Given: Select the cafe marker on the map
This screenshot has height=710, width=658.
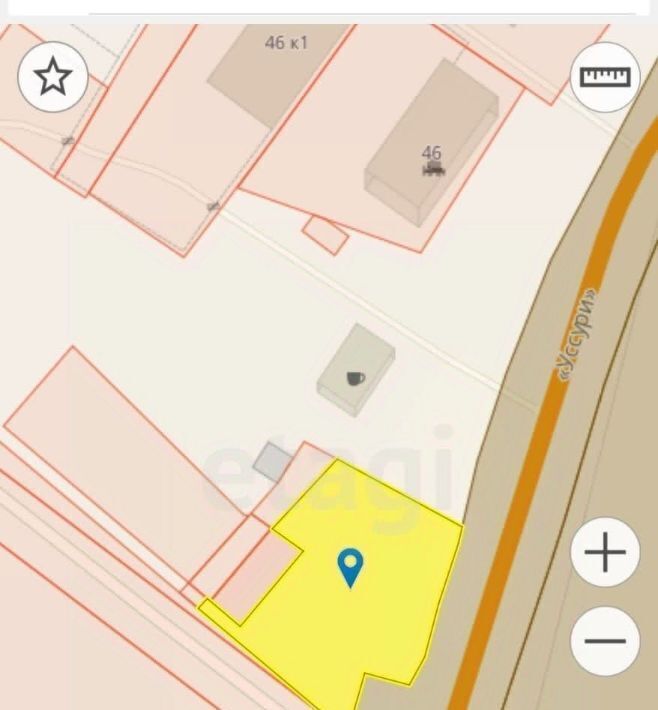Looking at the screenshot, I should [x=355, y=377].
